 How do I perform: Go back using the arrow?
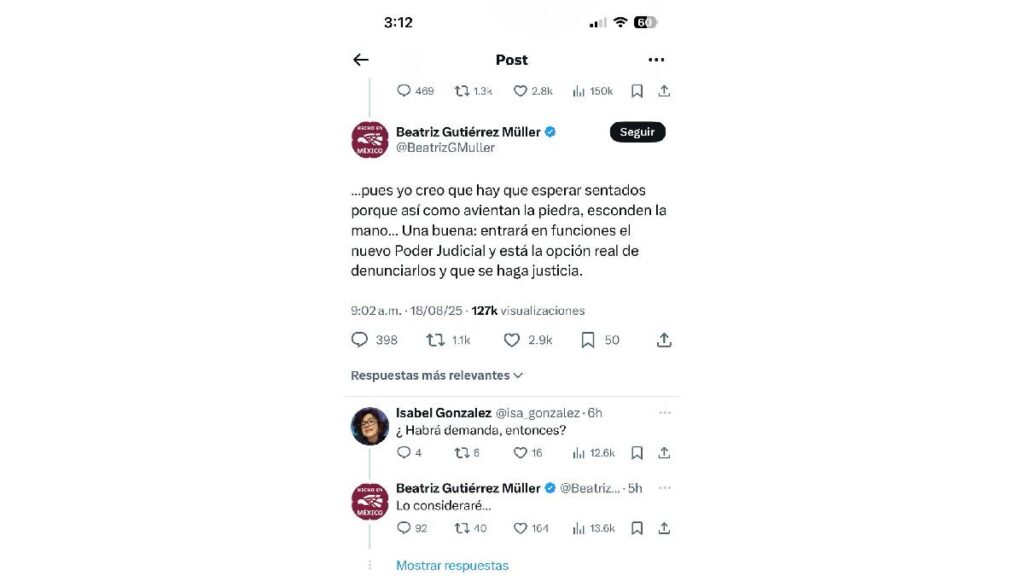(x=361, y=60)
